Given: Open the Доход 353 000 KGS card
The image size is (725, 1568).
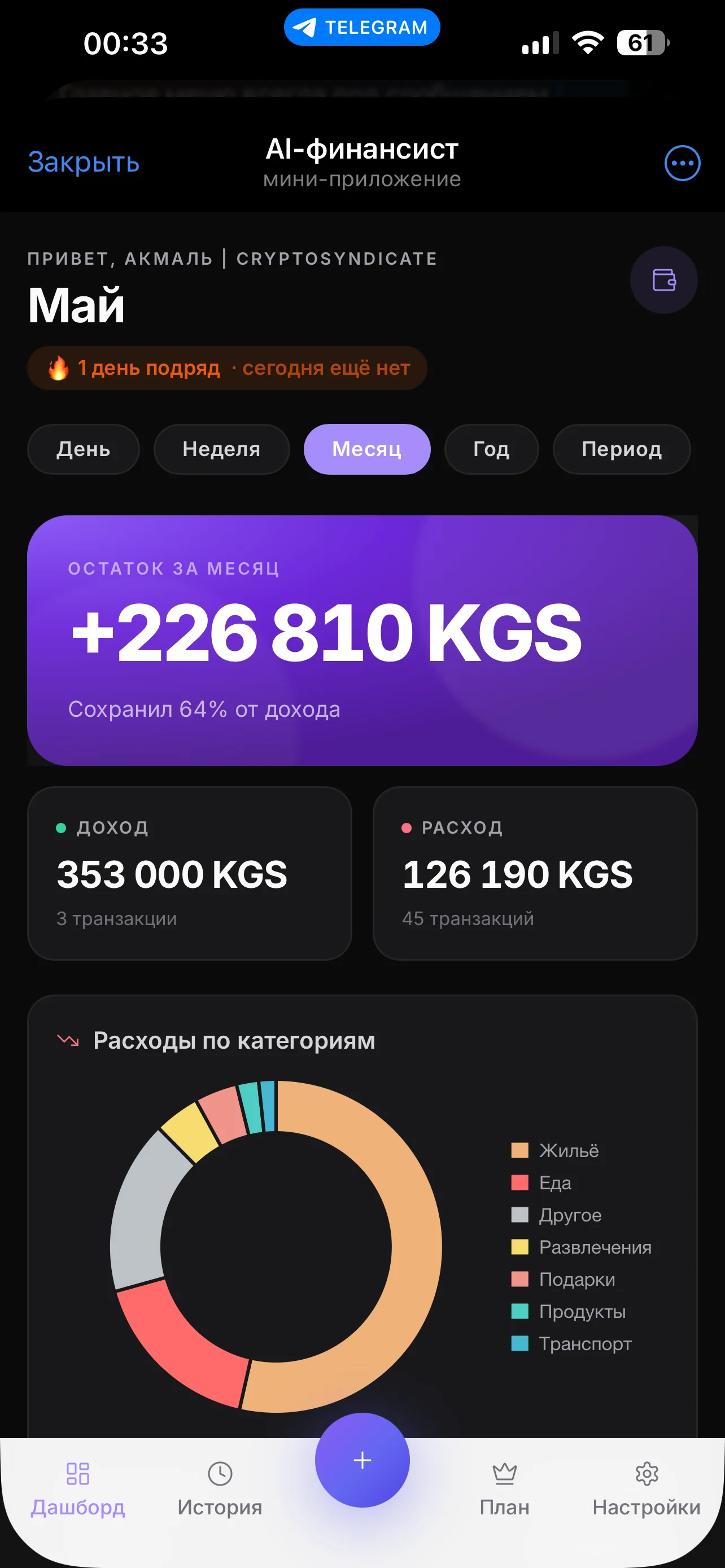Looking at the screenshot, I should [x=190, y=874].
